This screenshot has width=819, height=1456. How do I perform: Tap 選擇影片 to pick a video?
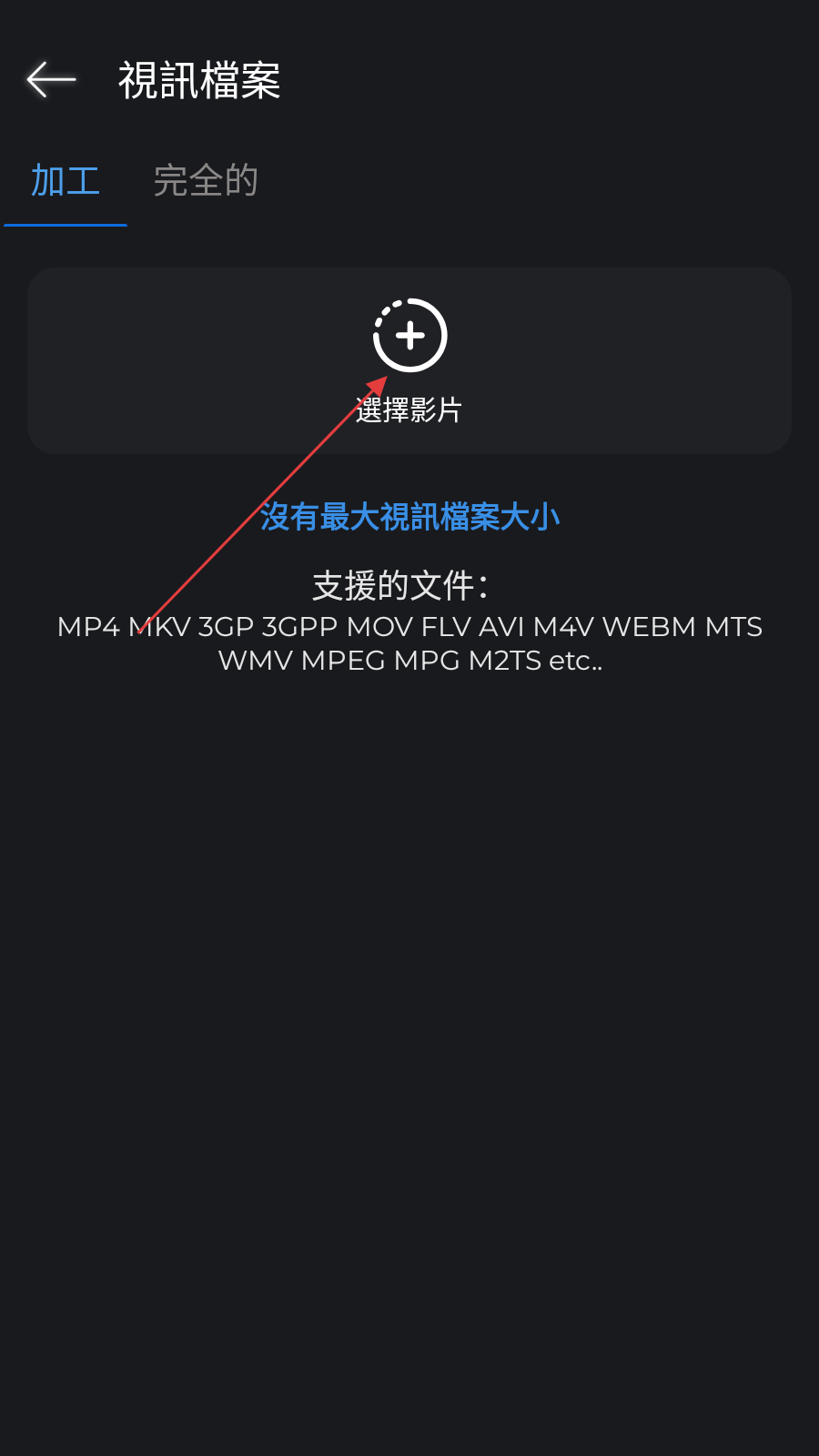tap(409, 359)
